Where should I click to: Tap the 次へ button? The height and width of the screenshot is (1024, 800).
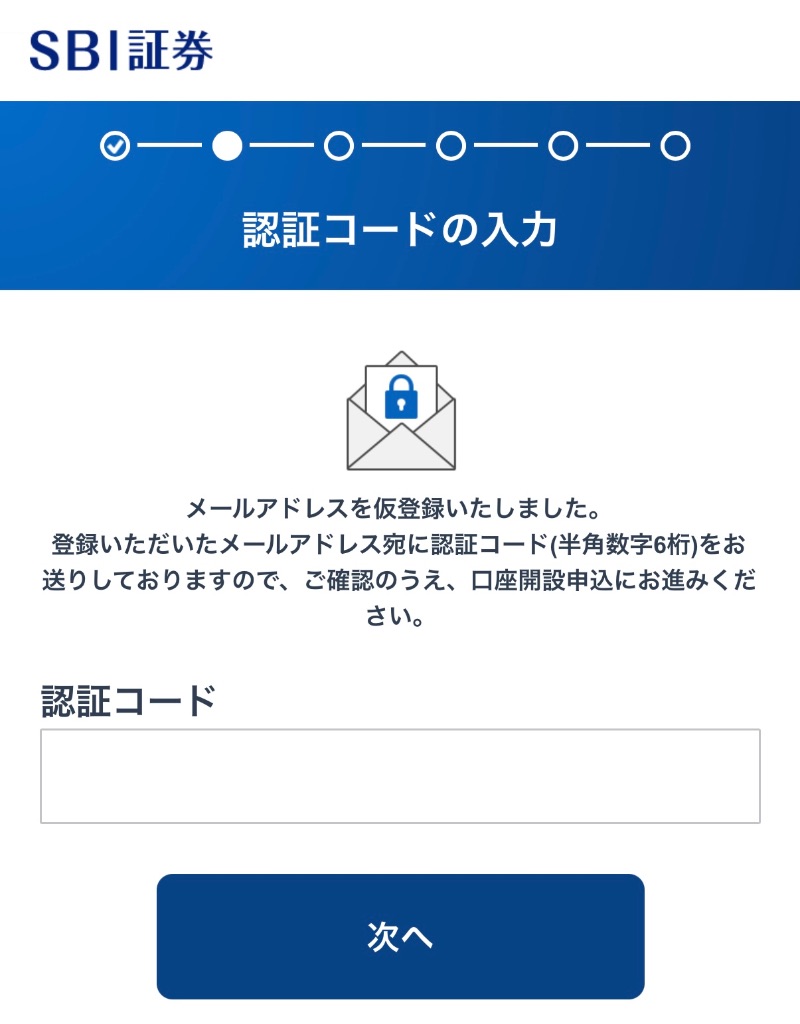coord(400,936)
